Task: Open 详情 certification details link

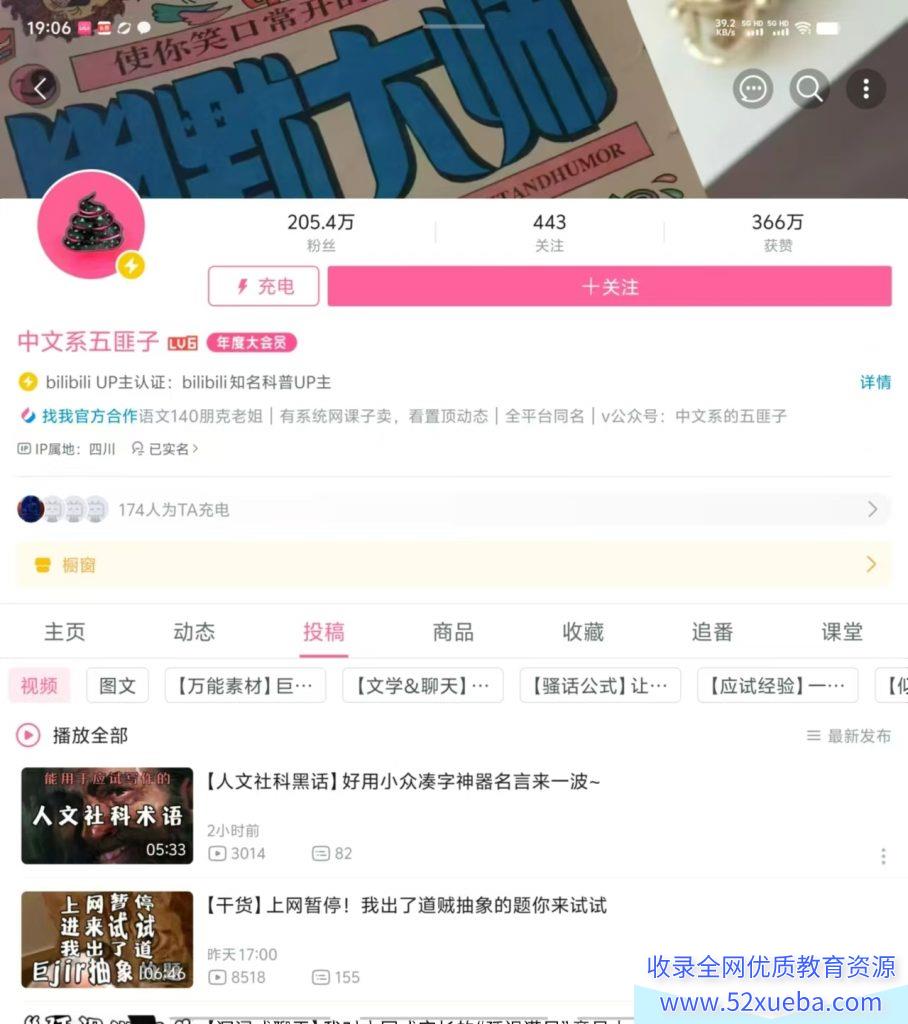Action: [875, 382]
